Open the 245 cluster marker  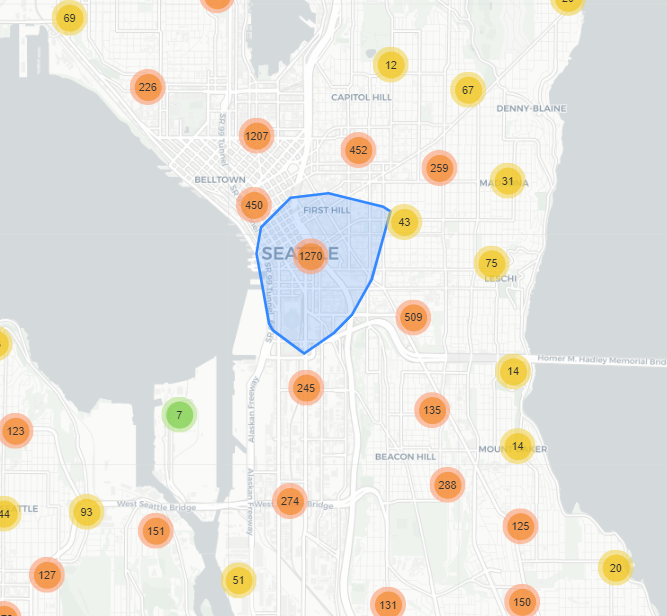tap(306, 388)
